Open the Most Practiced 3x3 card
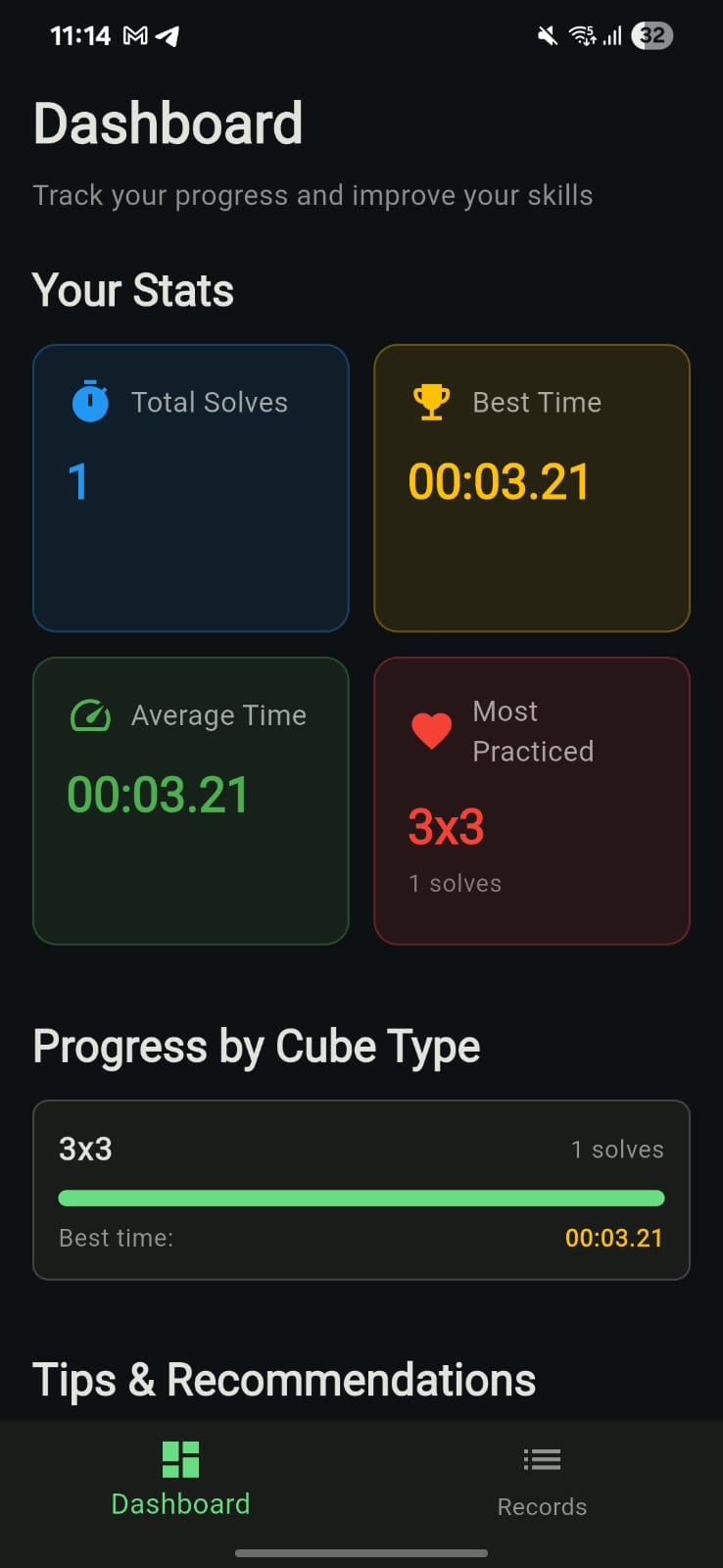The image size is (723, 1568). 532,801
